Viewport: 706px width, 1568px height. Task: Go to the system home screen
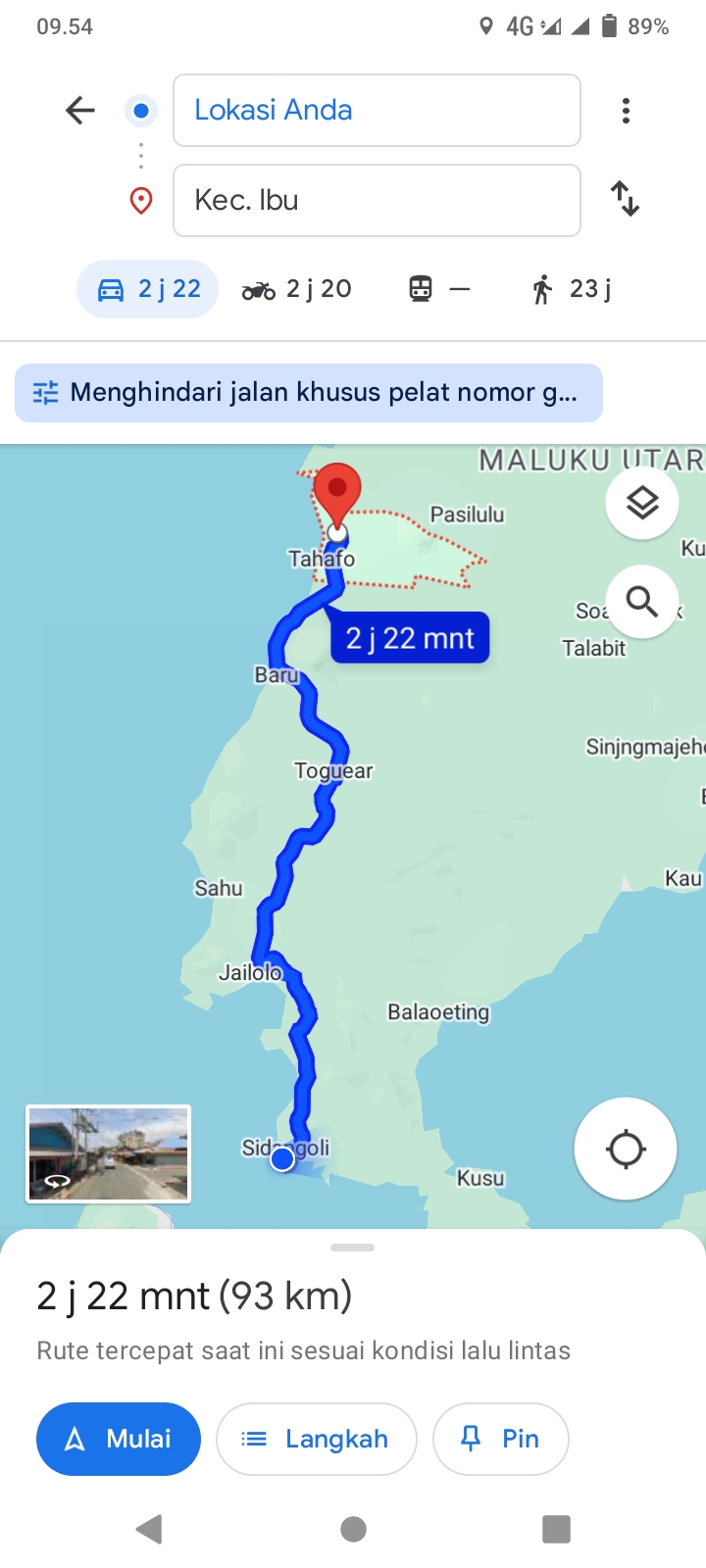pyautogui.click(x=353, y=1529)
